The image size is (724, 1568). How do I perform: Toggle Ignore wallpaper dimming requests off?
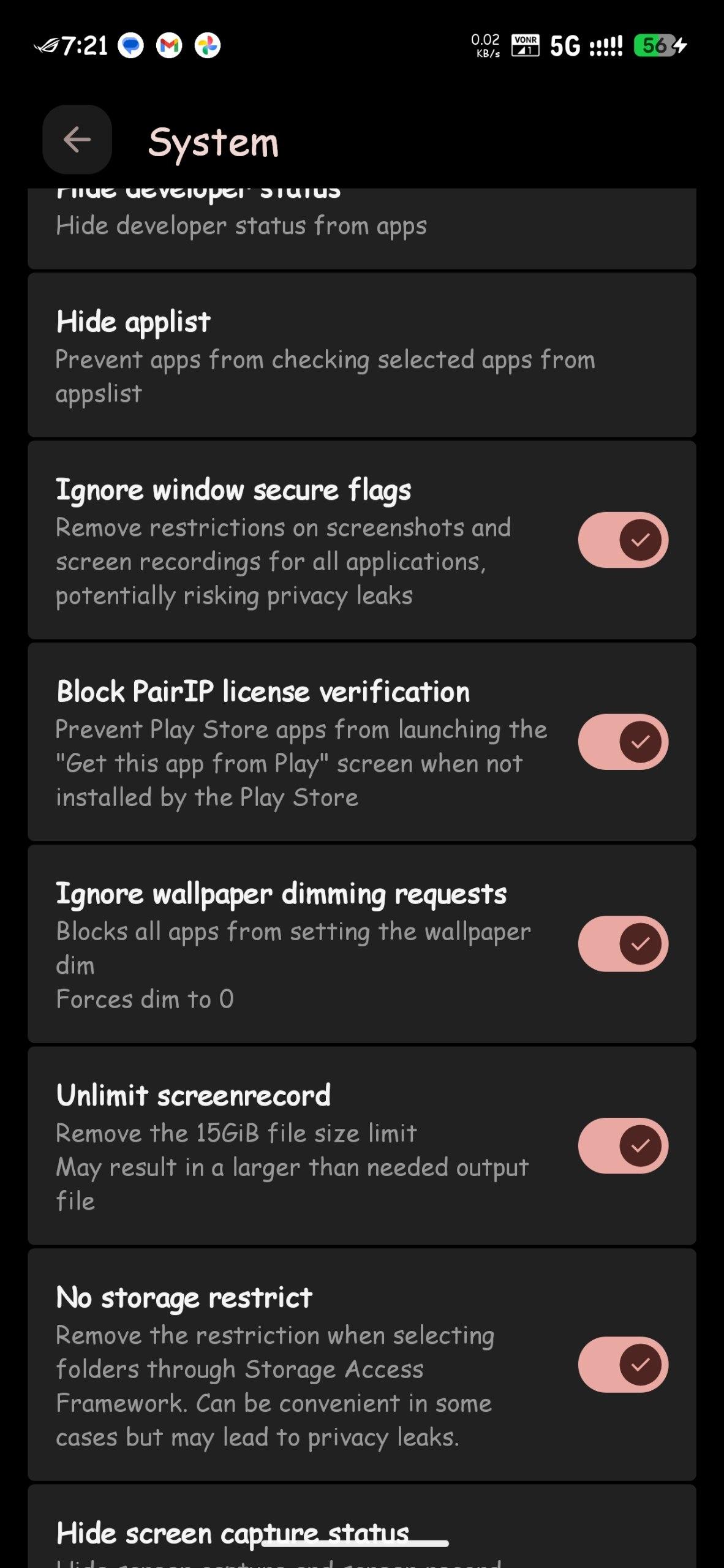tap(622, 944)
